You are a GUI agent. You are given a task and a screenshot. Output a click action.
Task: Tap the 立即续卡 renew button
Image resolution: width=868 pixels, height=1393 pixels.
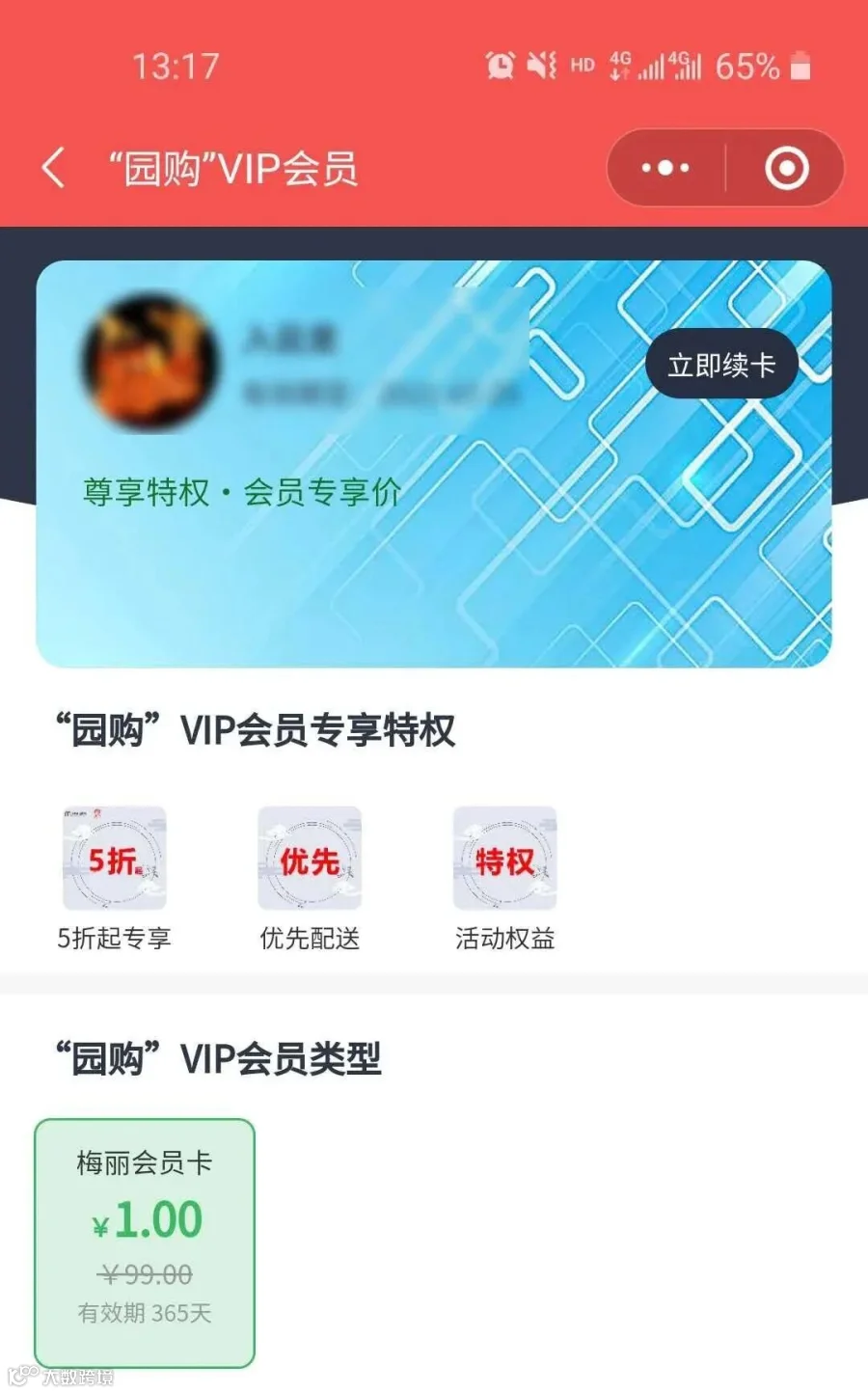721,365
